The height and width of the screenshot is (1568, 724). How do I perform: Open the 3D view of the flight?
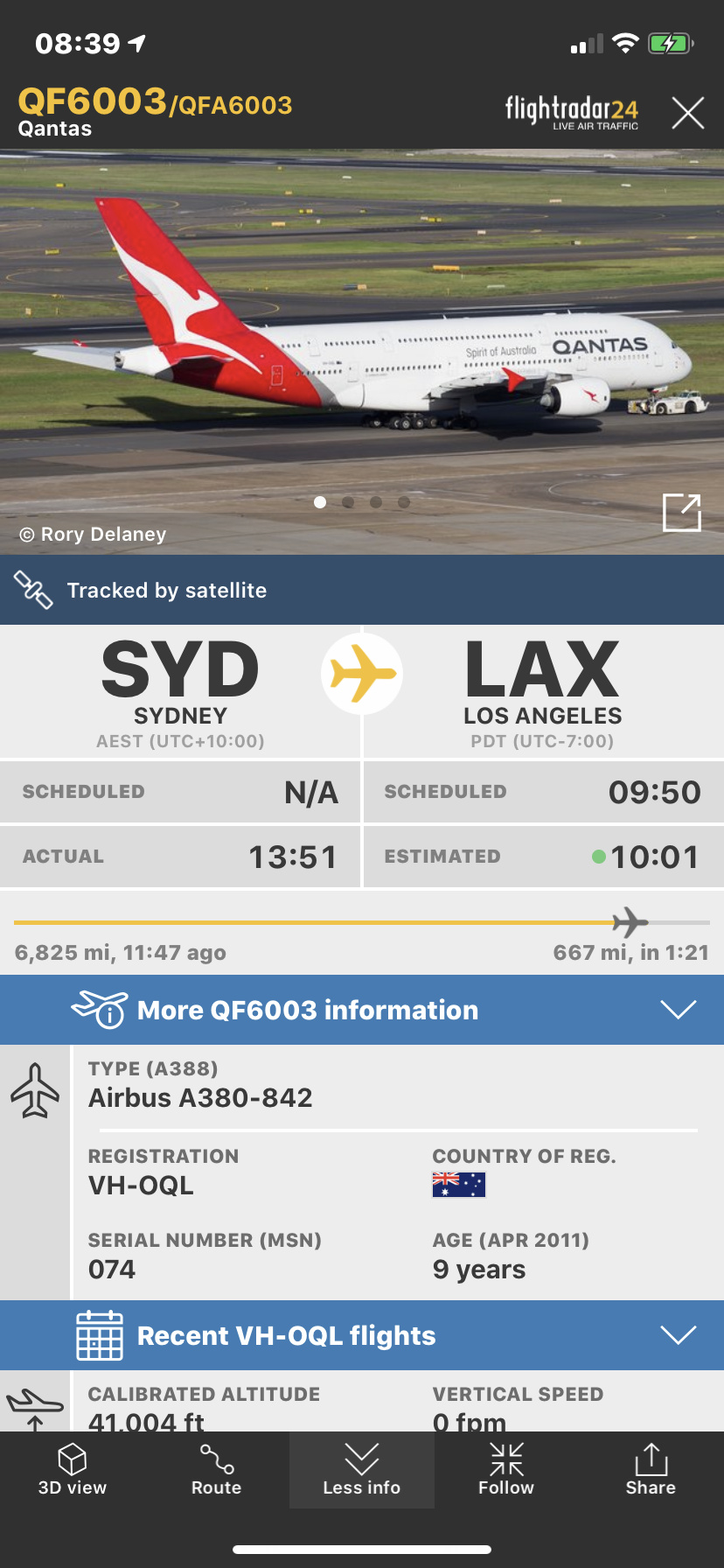tap(73, 1470)
